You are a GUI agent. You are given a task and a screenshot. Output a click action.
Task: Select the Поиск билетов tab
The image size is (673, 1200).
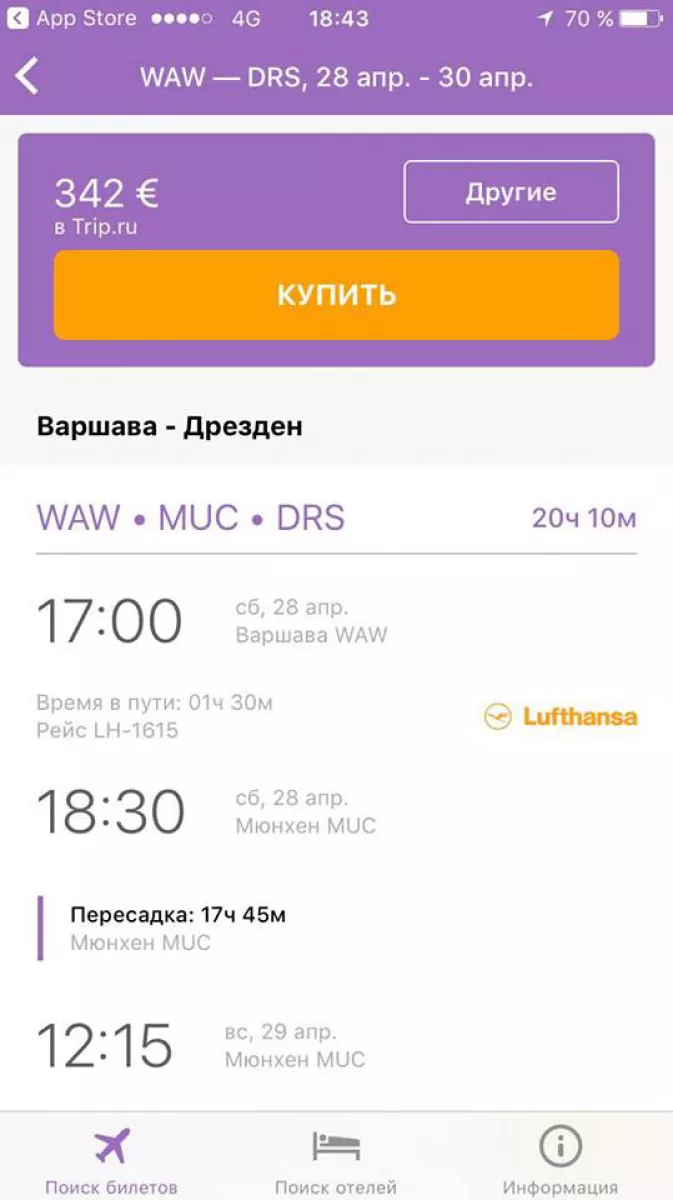click(112, 1160)
